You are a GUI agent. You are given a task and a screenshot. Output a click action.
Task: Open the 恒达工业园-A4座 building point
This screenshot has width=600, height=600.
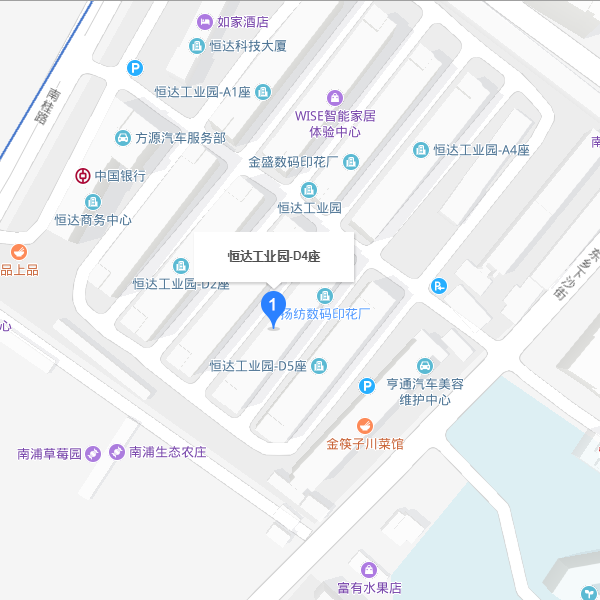click(421, 150)
